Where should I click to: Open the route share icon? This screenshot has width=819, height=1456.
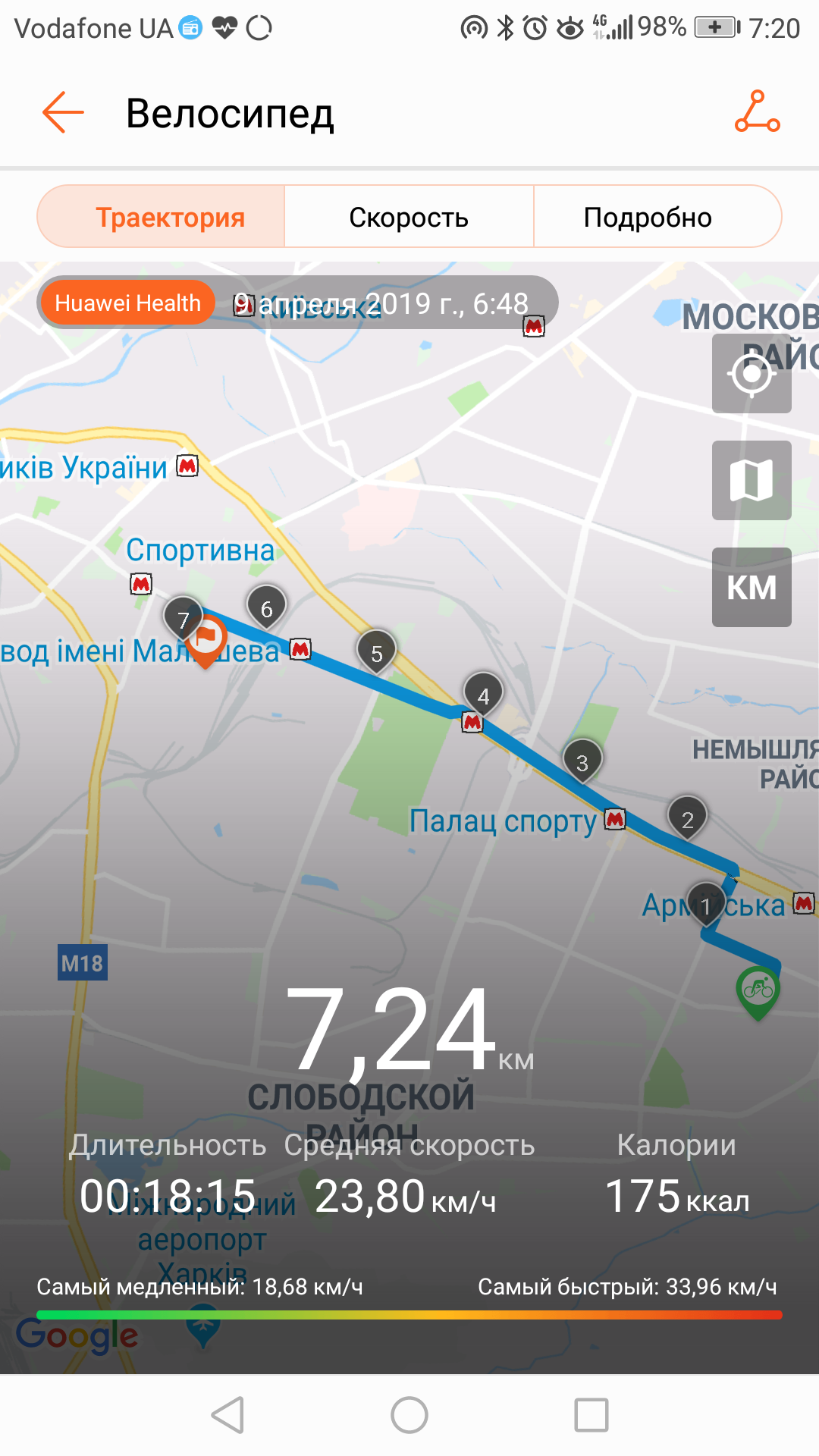pyautogui.click(x=757, y=112)
